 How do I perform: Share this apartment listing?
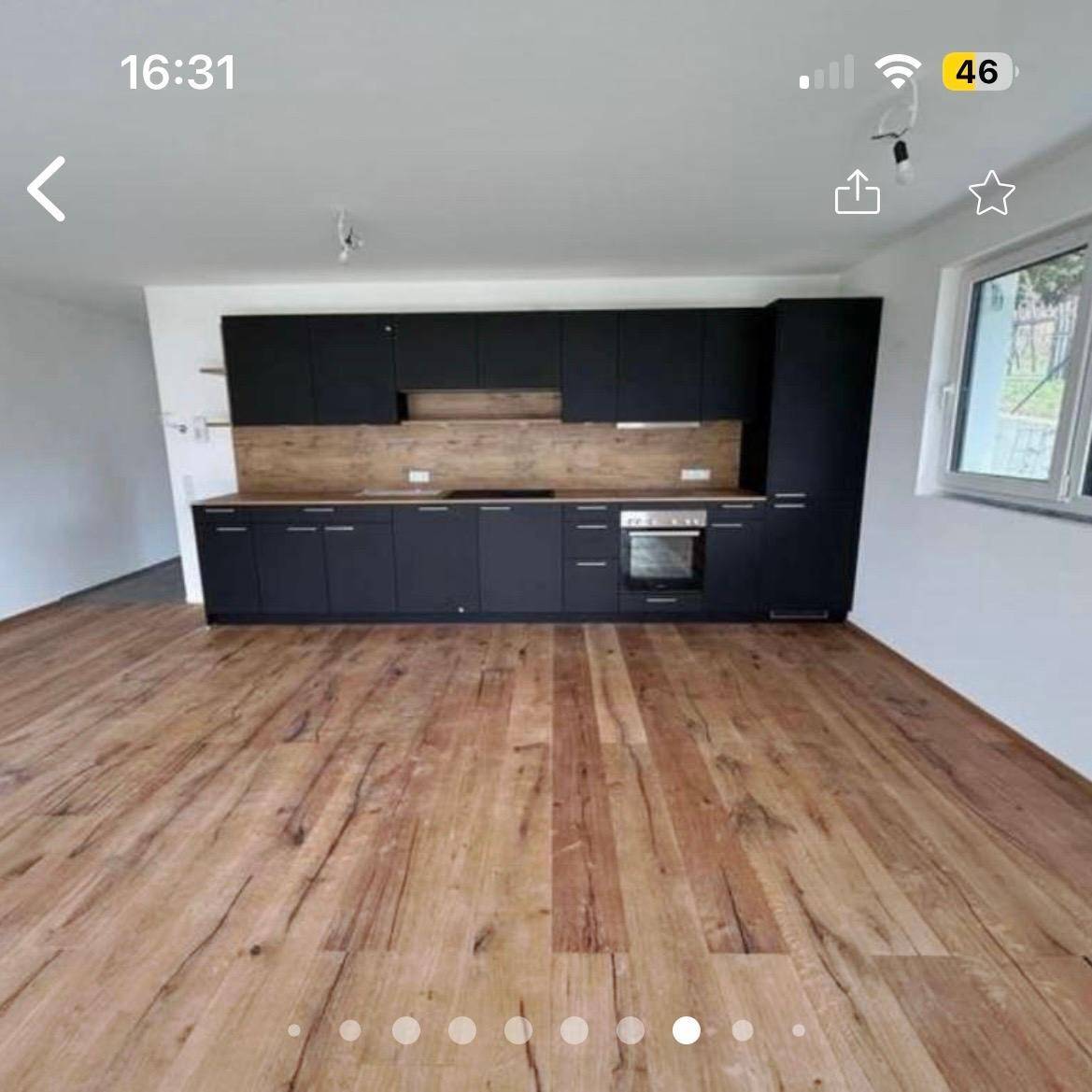[x=857, y=192]
